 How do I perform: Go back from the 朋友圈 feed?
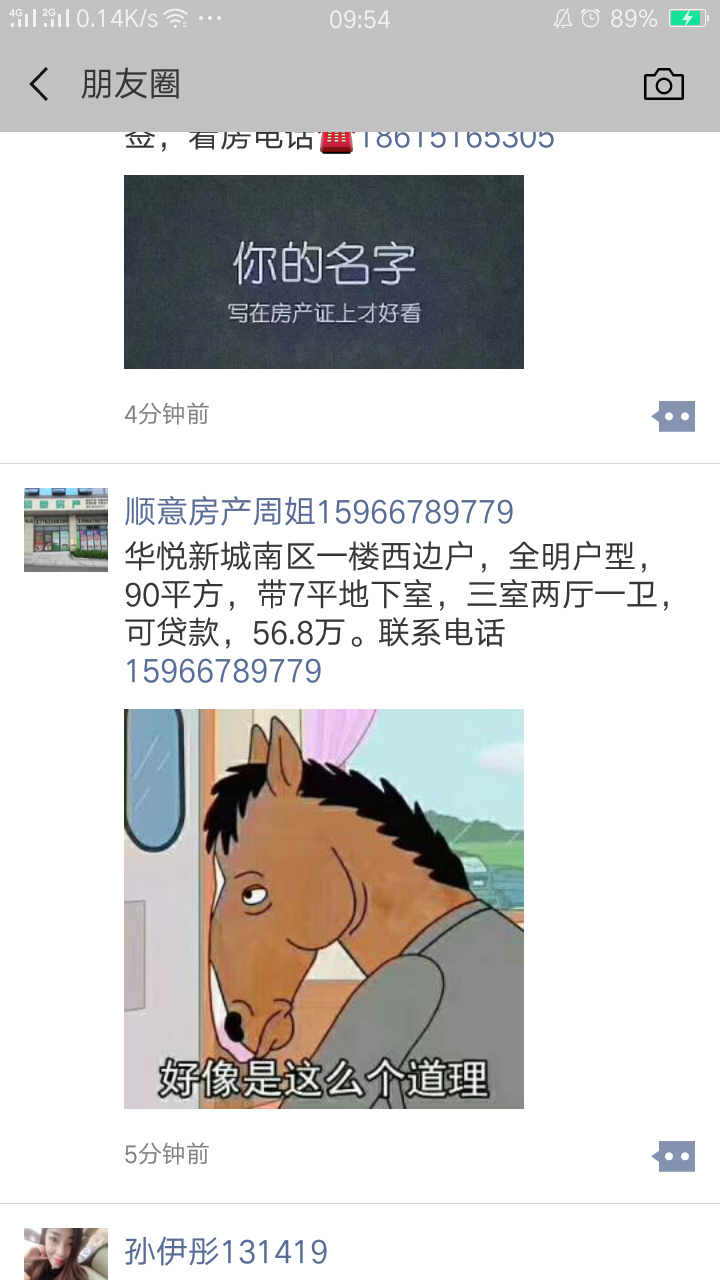pyautogui.click(x=39, y=85)
